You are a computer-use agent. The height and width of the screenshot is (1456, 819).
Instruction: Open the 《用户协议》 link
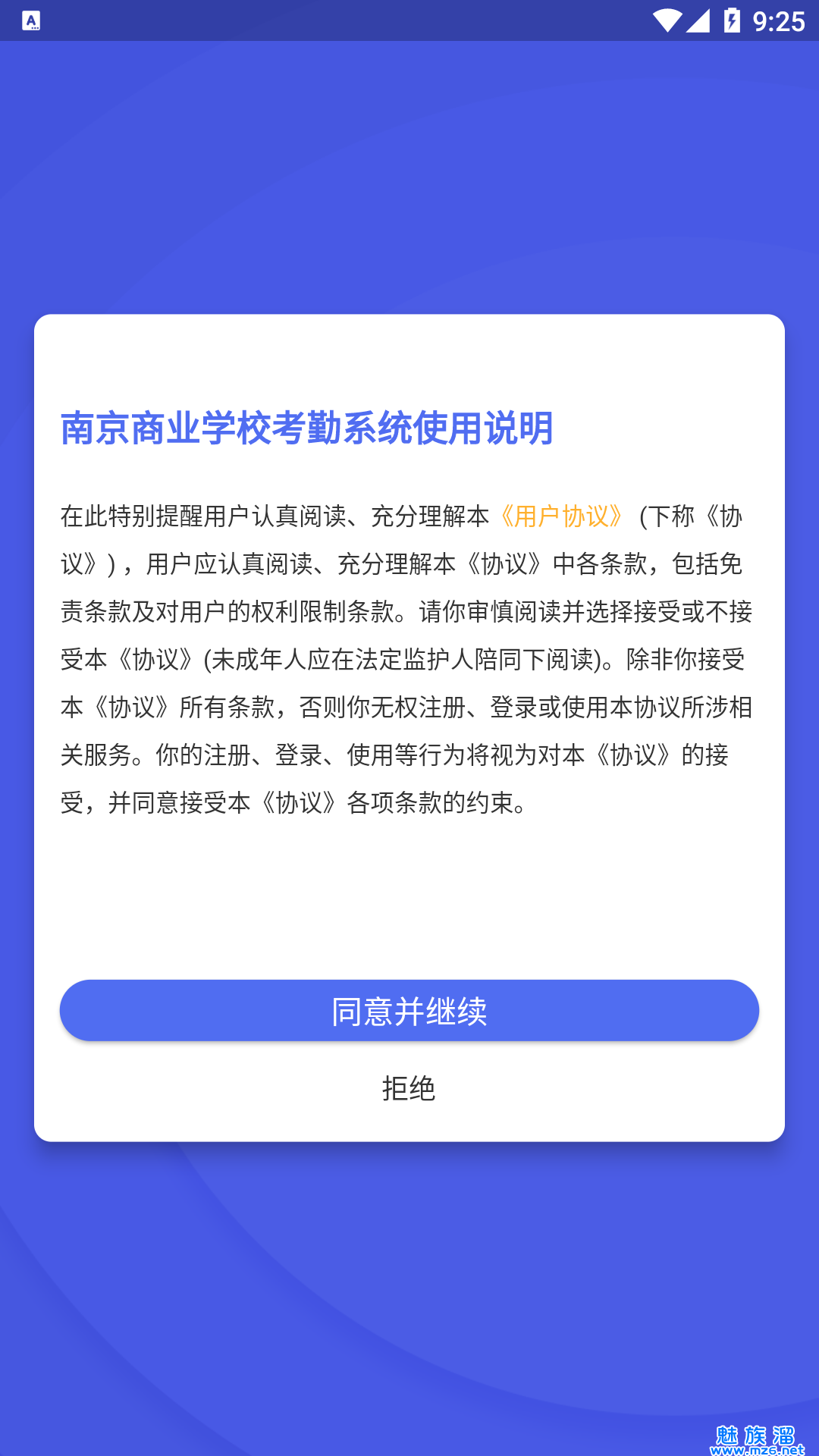[561, 516]
